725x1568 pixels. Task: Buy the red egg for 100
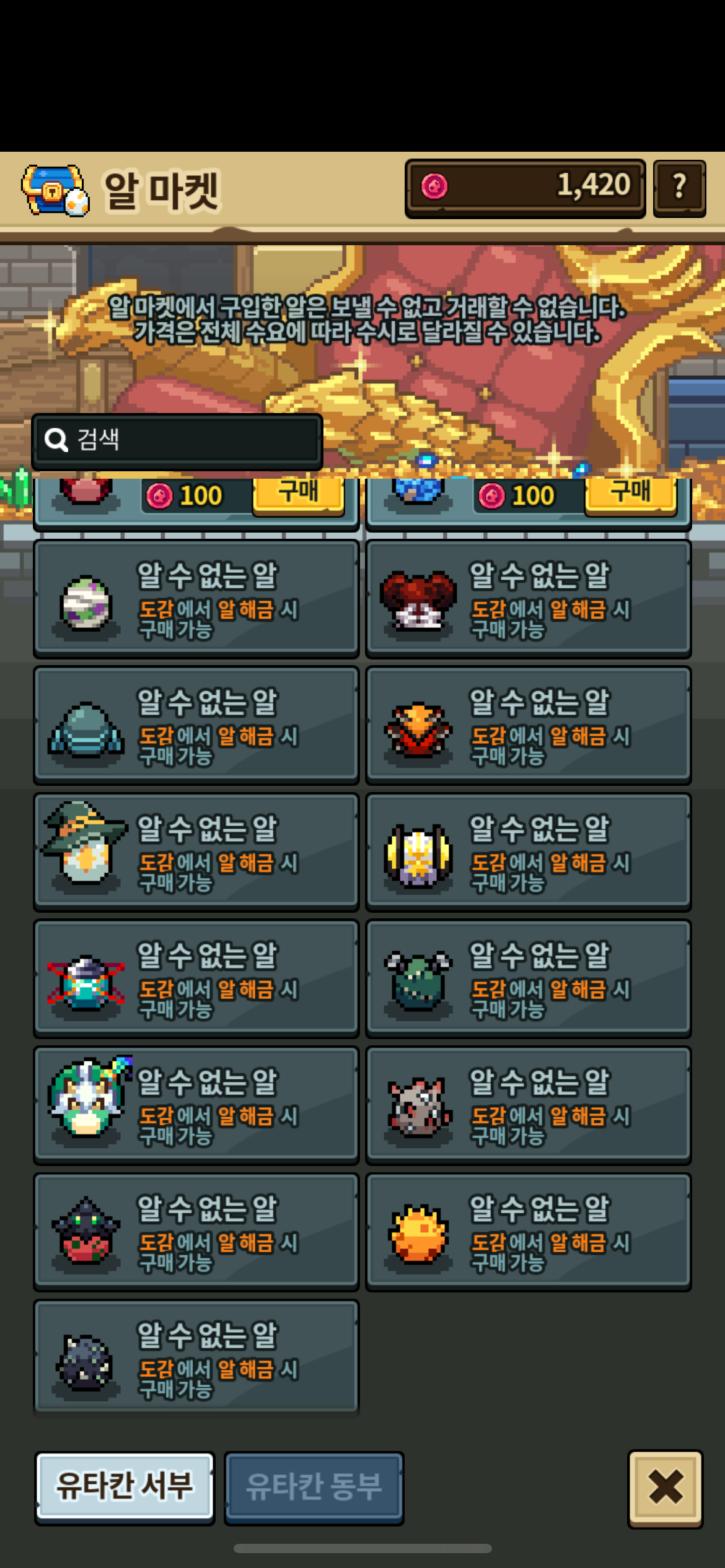click(299, 493)
